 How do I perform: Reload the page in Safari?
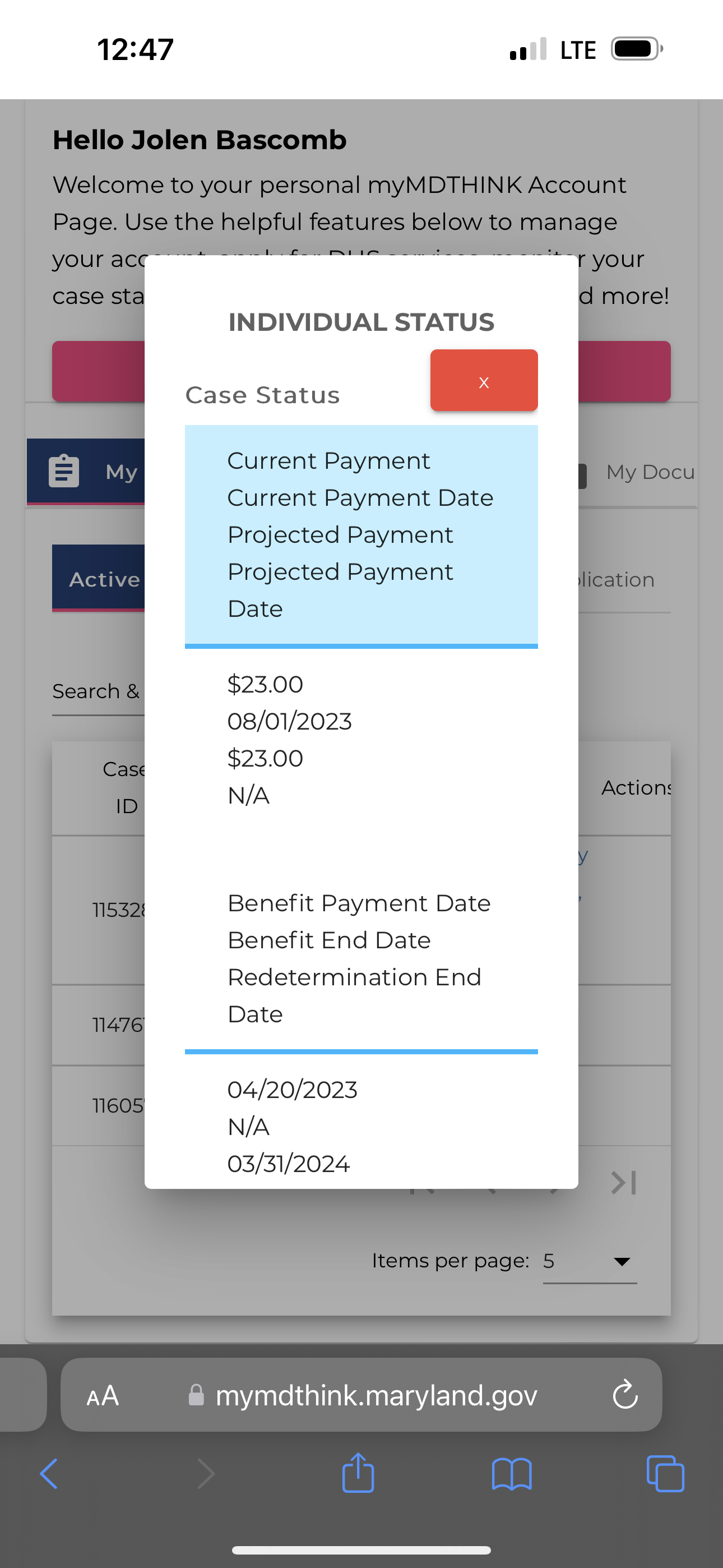tap(625, 1395)
